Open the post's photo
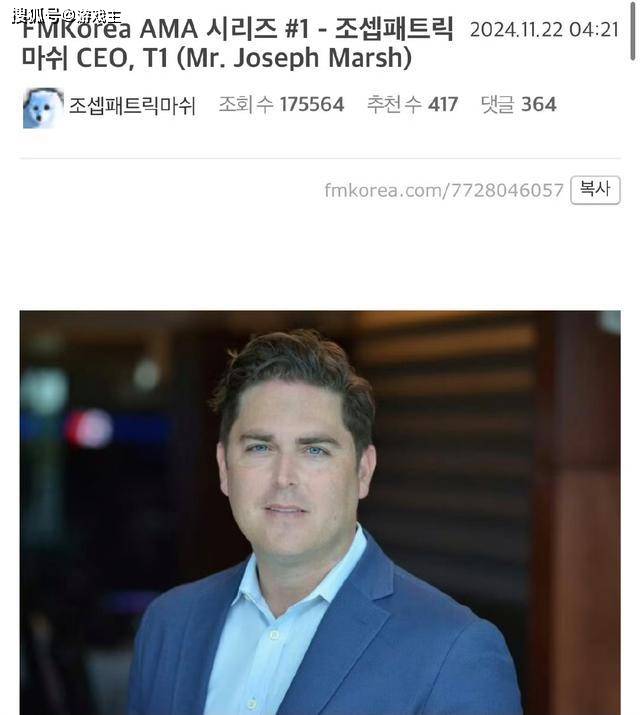The image size is (640, 715). click(x=320, y=512)
